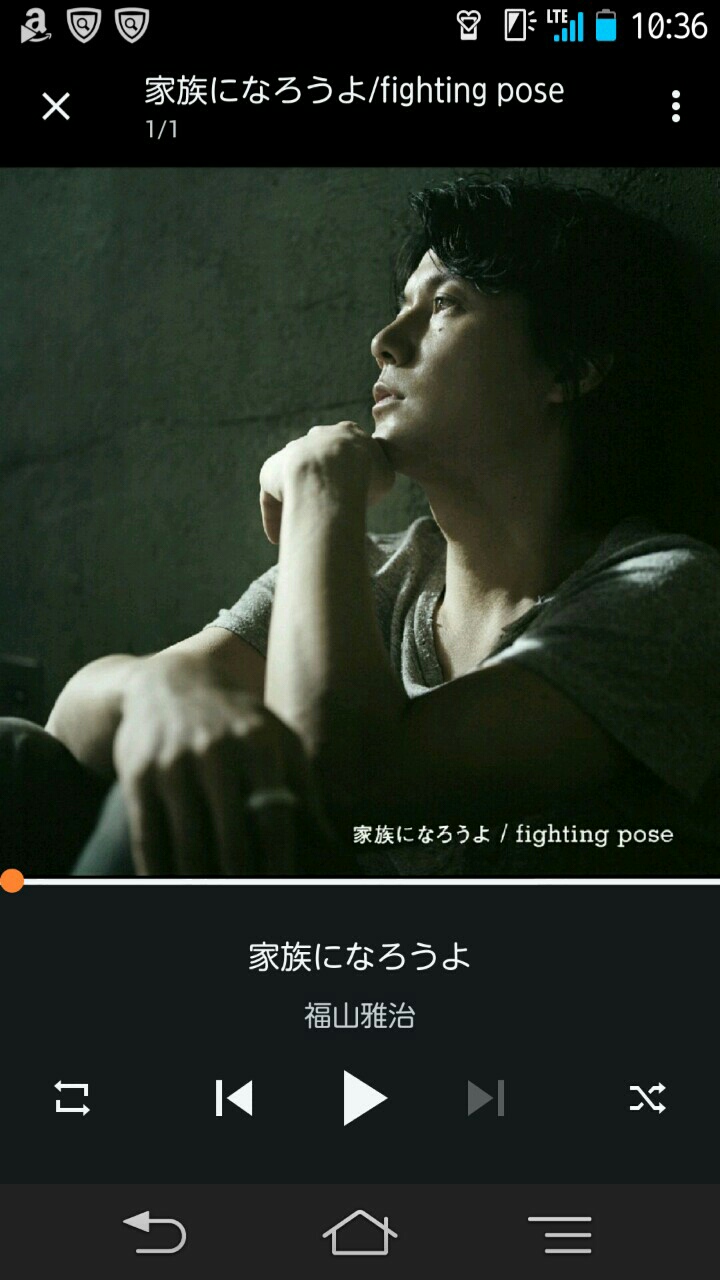Toggle repeat mode
Image resolution: width=720 pixels, height=1280 pixels.
coord(72,1098)
